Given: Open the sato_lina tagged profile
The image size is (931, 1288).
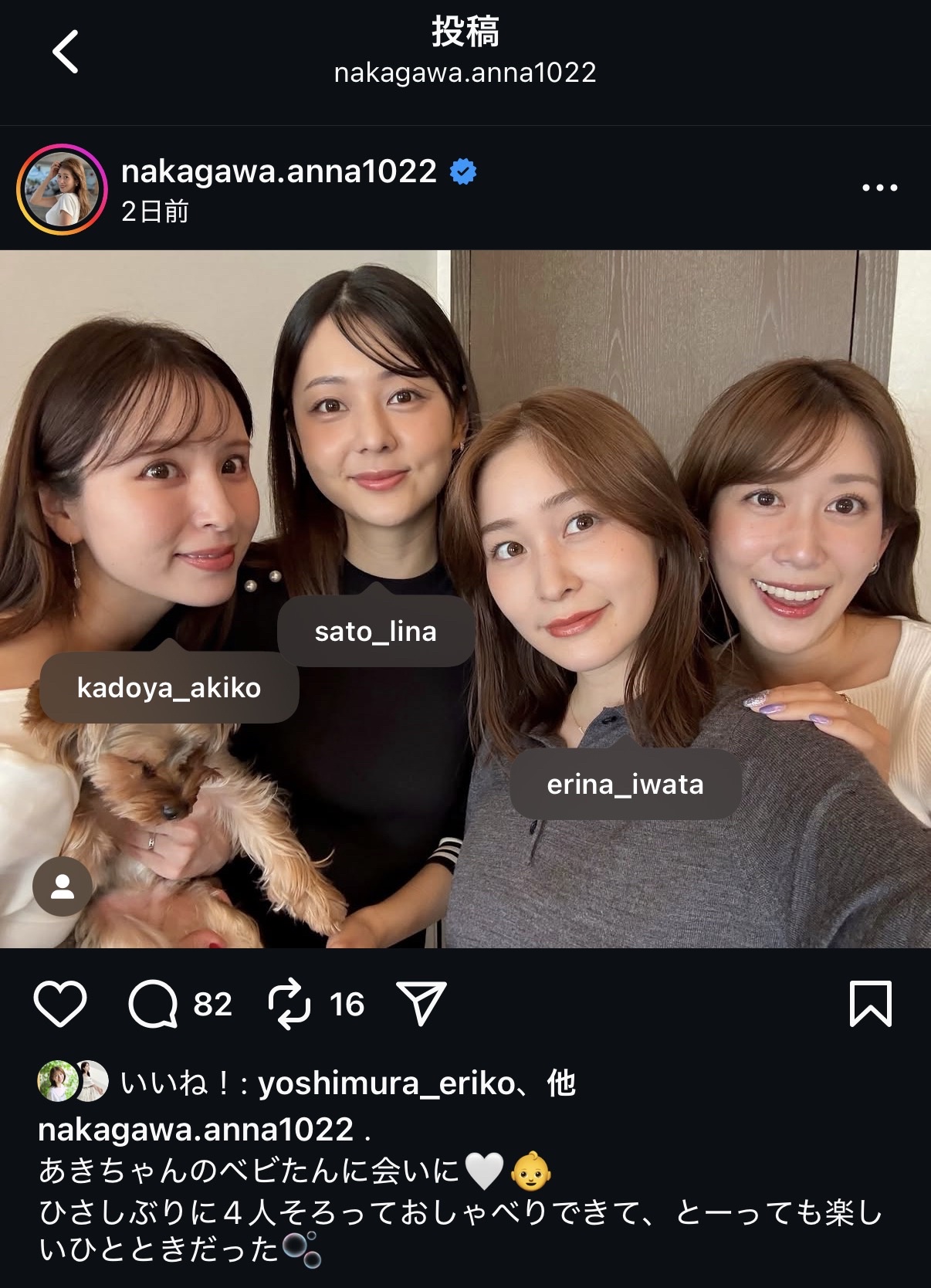Looking at the screenshot, I should (375, 632).
